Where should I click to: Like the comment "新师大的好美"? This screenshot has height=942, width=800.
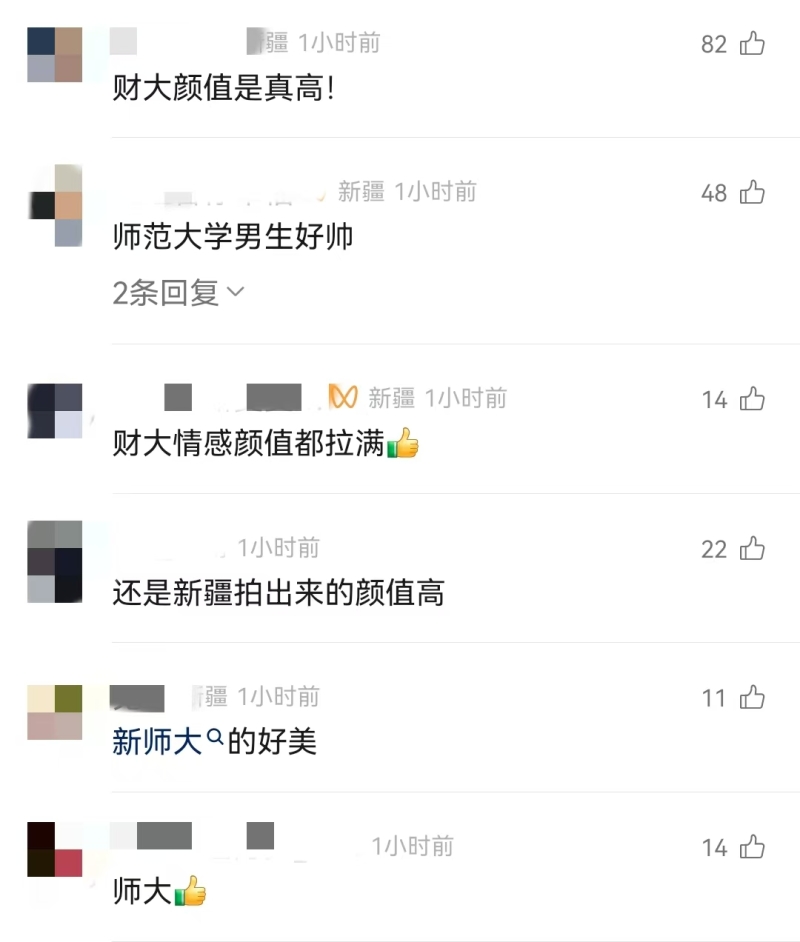click(752, 698)
